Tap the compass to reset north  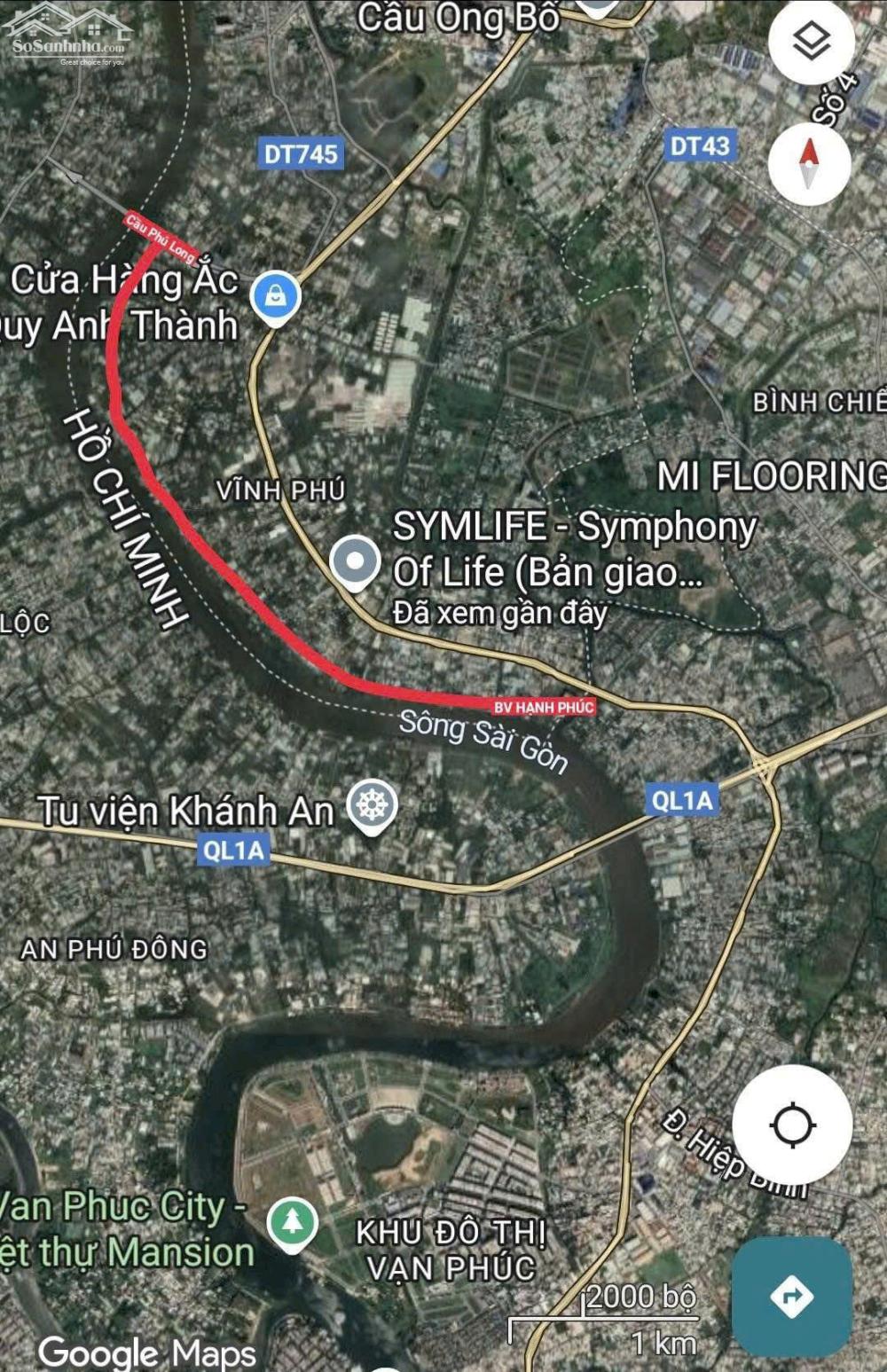click(809, 164)
